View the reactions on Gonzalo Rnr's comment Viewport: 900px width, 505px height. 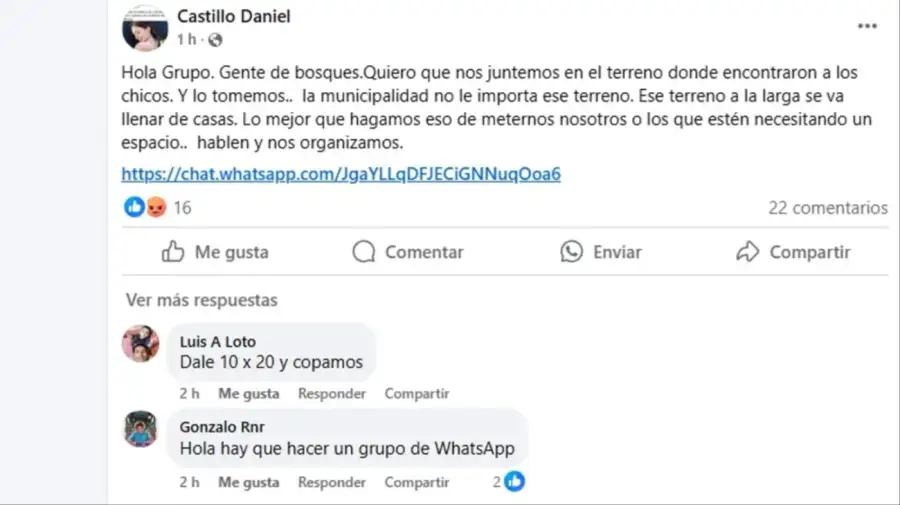[510, 482]
